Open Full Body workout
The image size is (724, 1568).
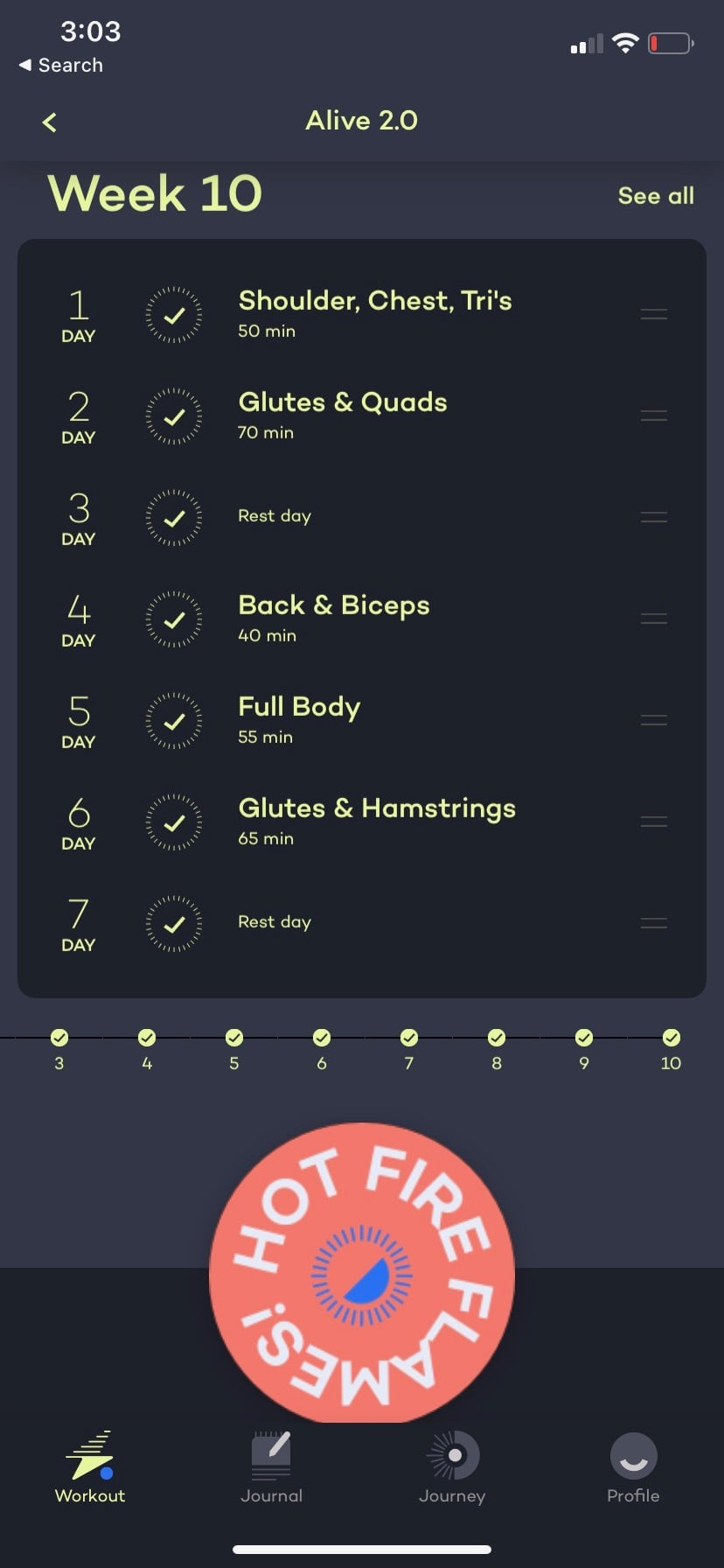(x=362, y=720)
